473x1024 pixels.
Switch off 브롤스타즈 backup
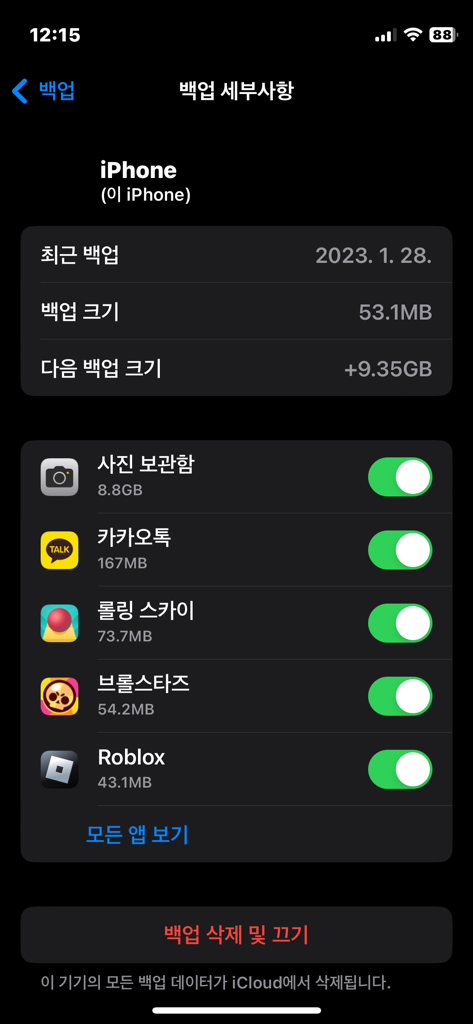[x=400, y=696]
